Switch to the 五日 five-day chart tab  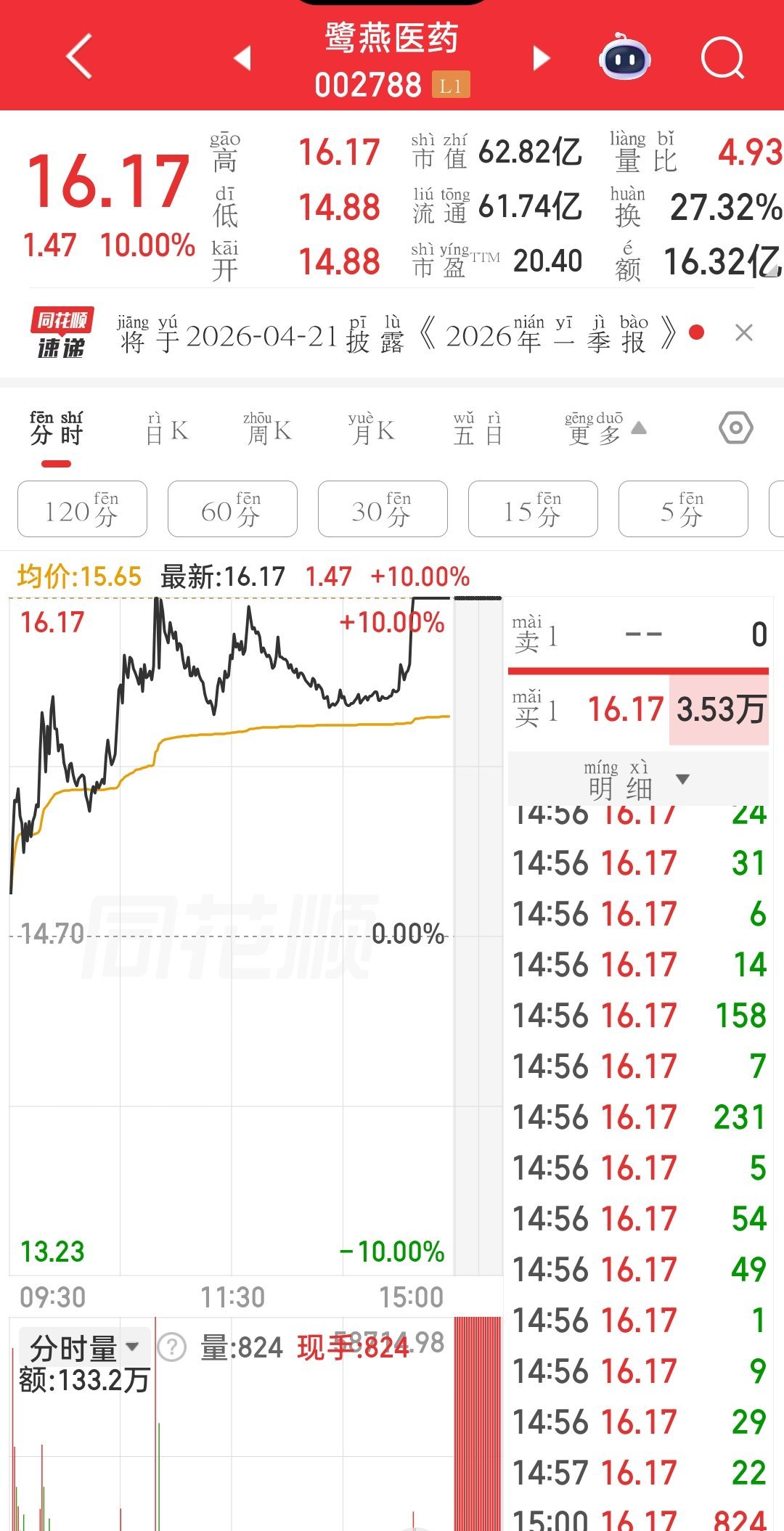coord(477,429)
